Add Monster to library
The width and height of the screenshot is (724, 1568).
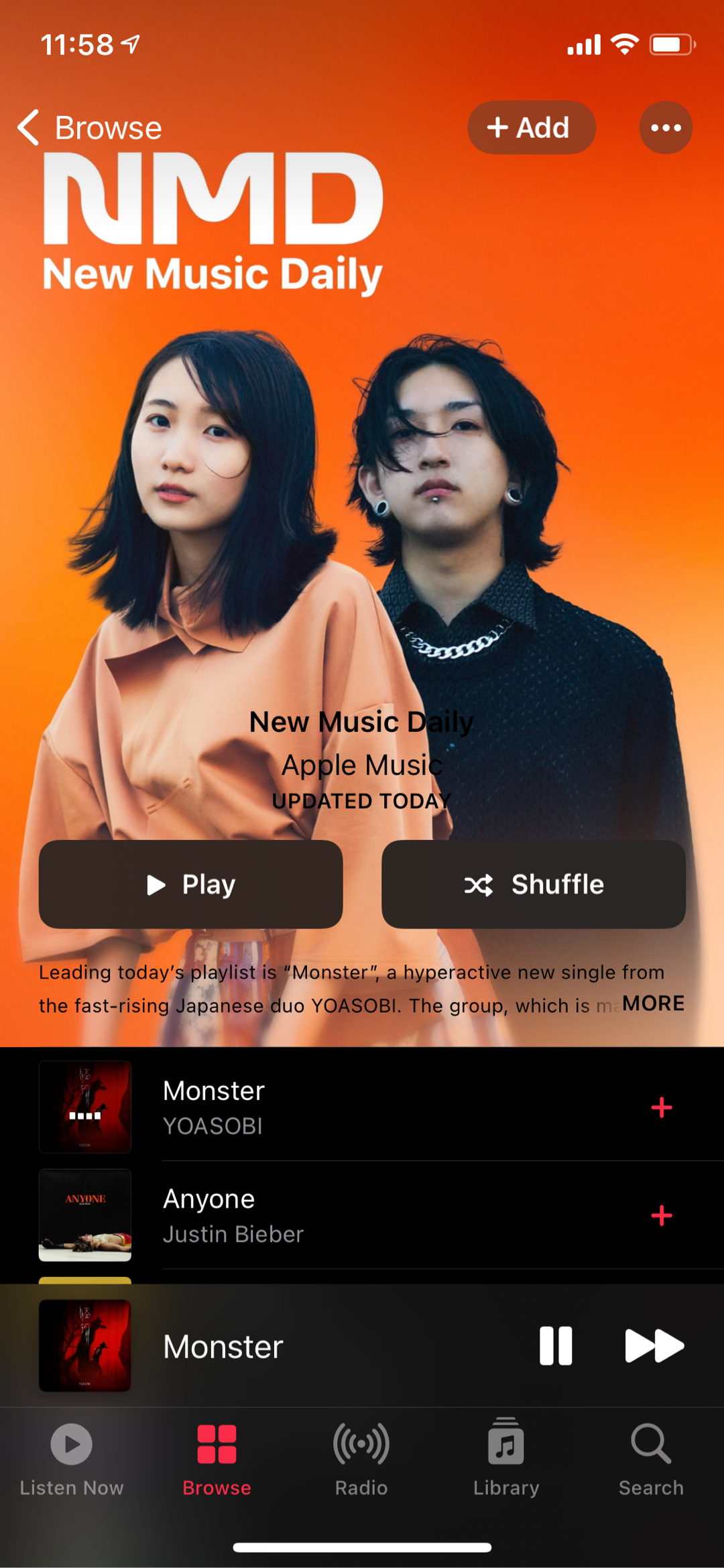[661, 1107]
